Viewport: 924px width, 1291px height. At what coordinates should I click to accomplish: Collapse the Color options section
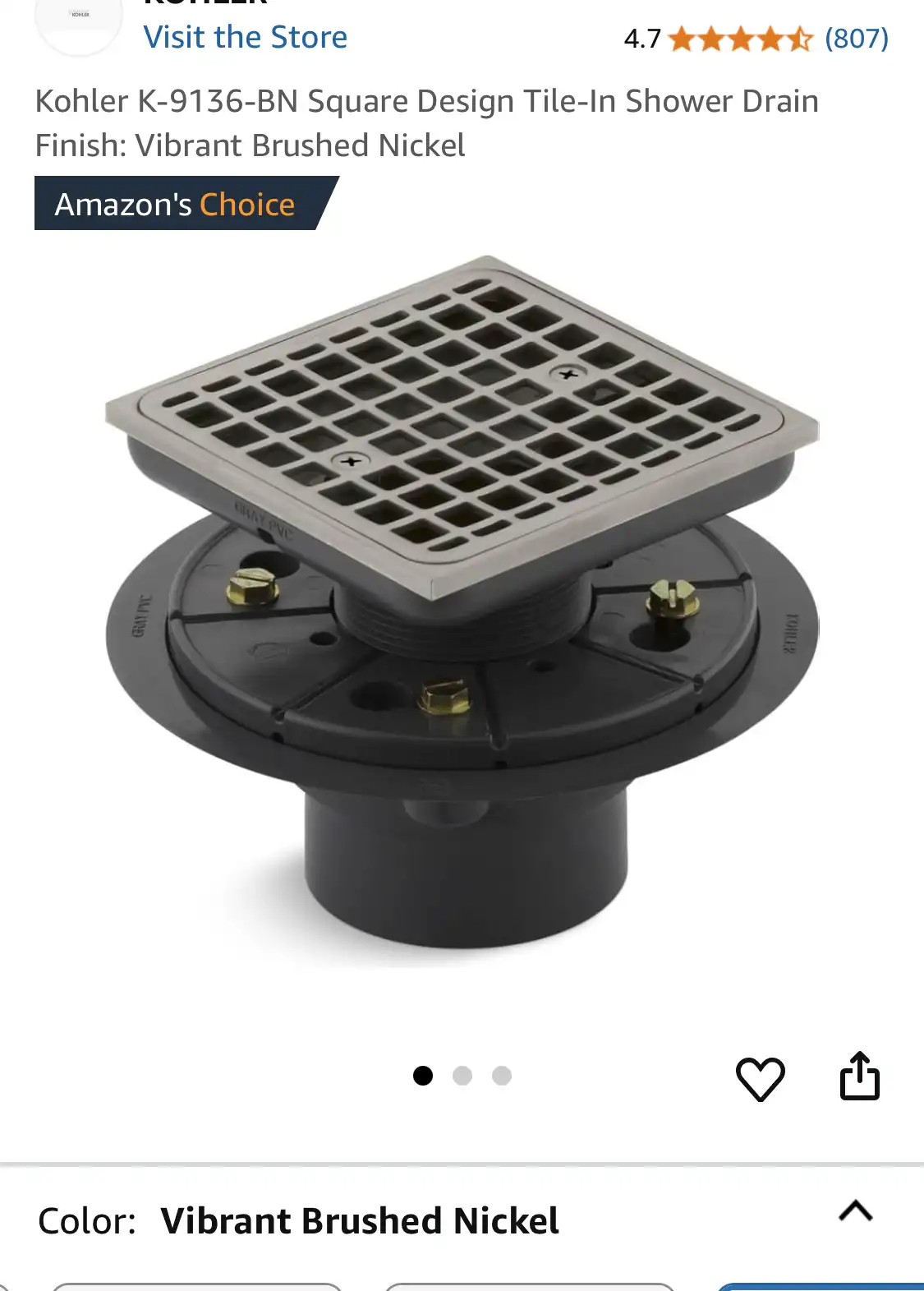click(855, 1211)
